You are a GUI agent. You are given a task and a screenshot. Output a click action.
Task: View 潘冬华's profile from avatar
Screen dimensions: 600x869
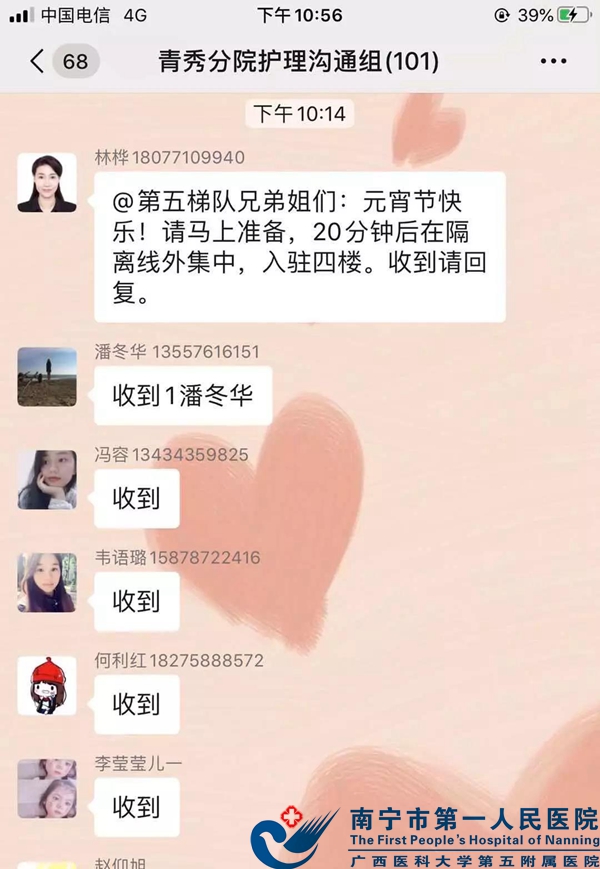point(47,377)
